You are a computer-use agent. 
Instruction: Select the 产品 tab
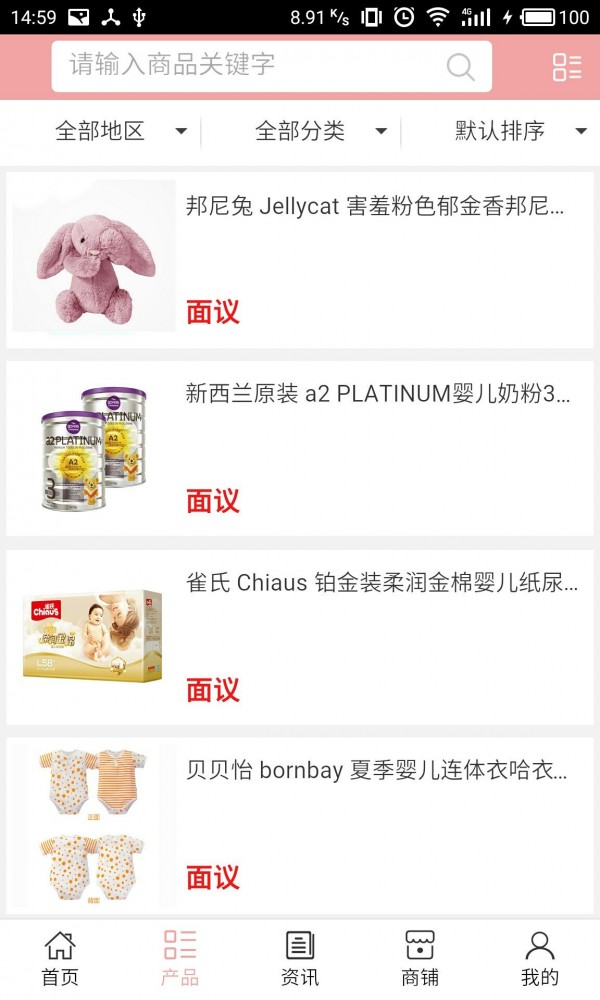180,958
